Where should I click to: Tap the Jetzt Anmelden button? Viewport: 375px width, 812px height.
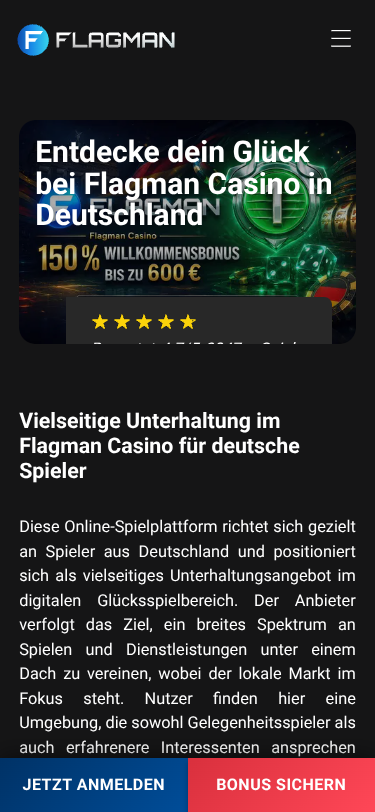94,785
